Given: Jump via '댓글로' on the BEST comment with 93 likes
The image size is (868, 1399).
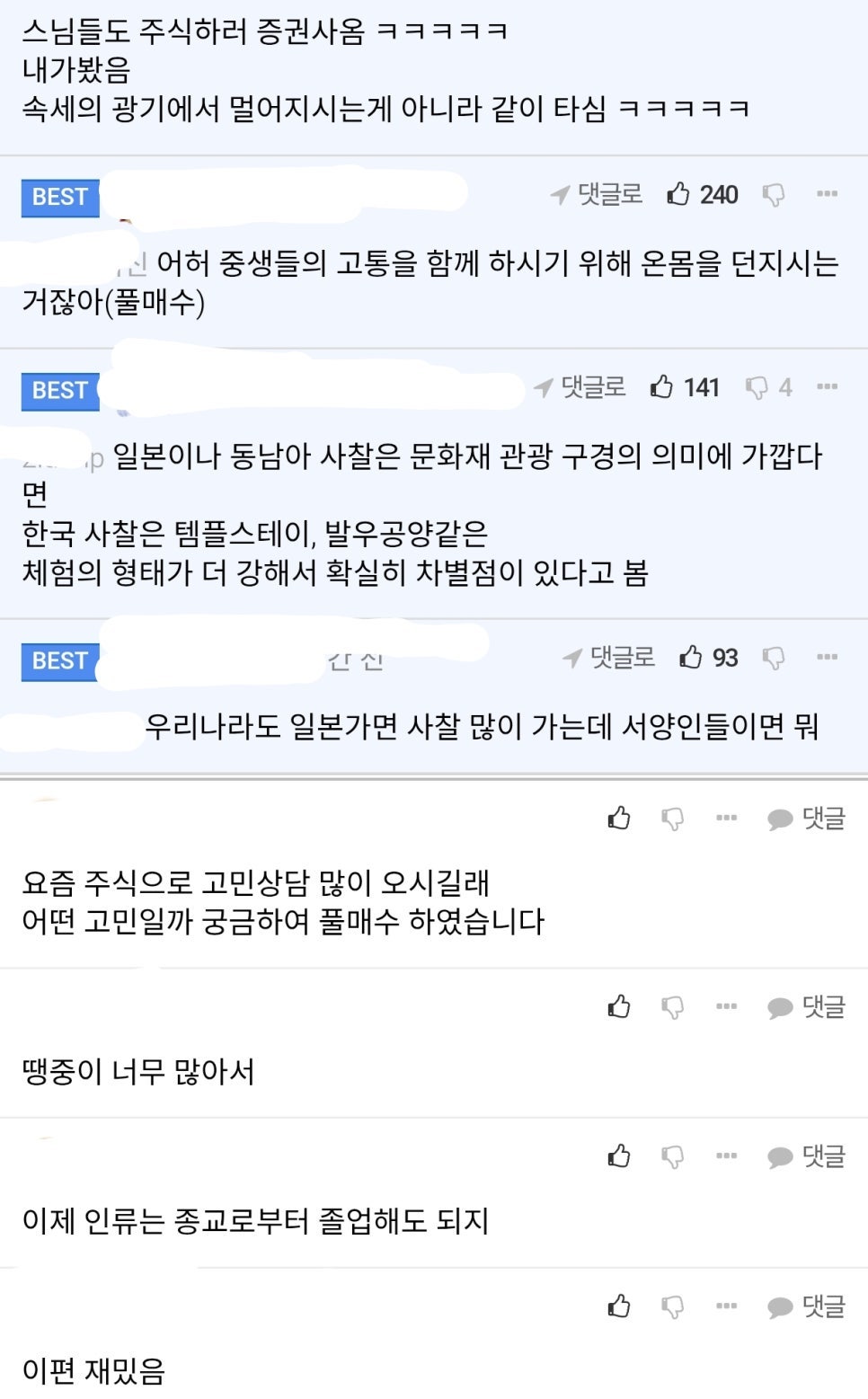Looking at the screenshot, I should point(609,658).
